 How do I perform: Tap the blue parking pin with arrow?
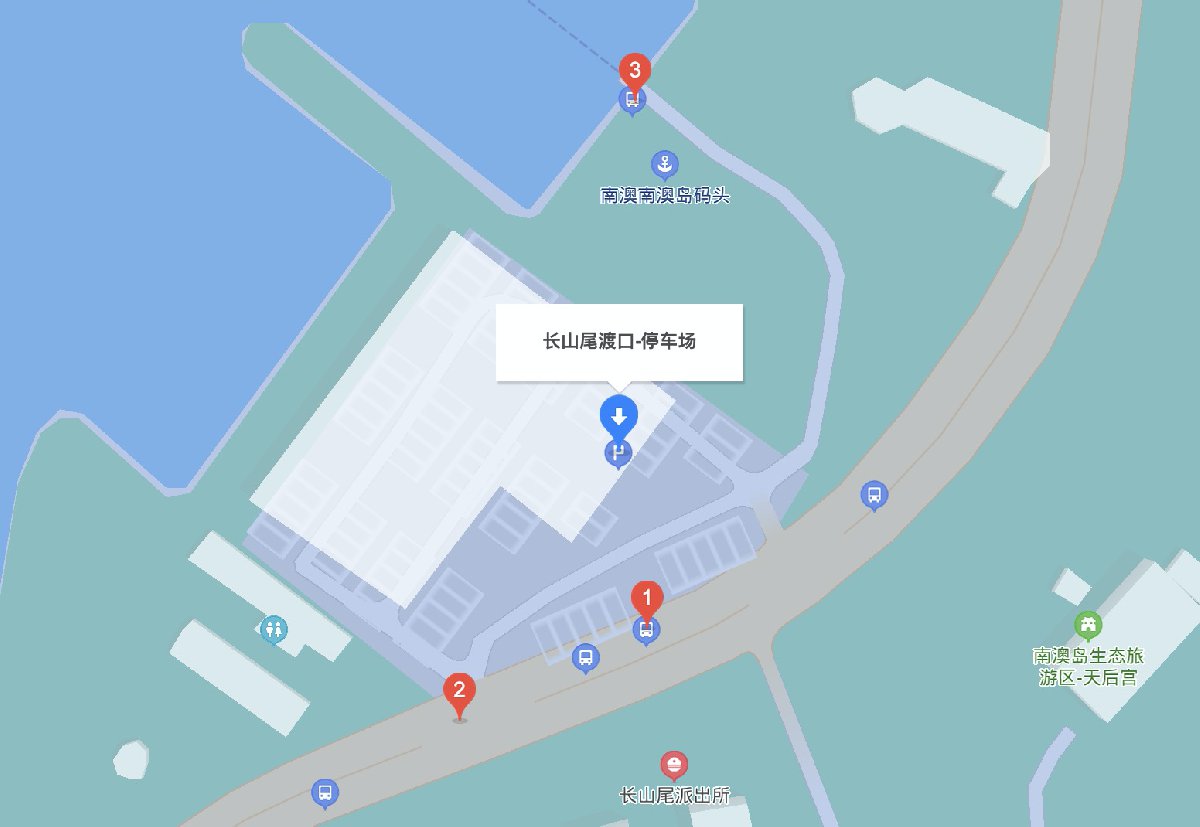(619, 415)
